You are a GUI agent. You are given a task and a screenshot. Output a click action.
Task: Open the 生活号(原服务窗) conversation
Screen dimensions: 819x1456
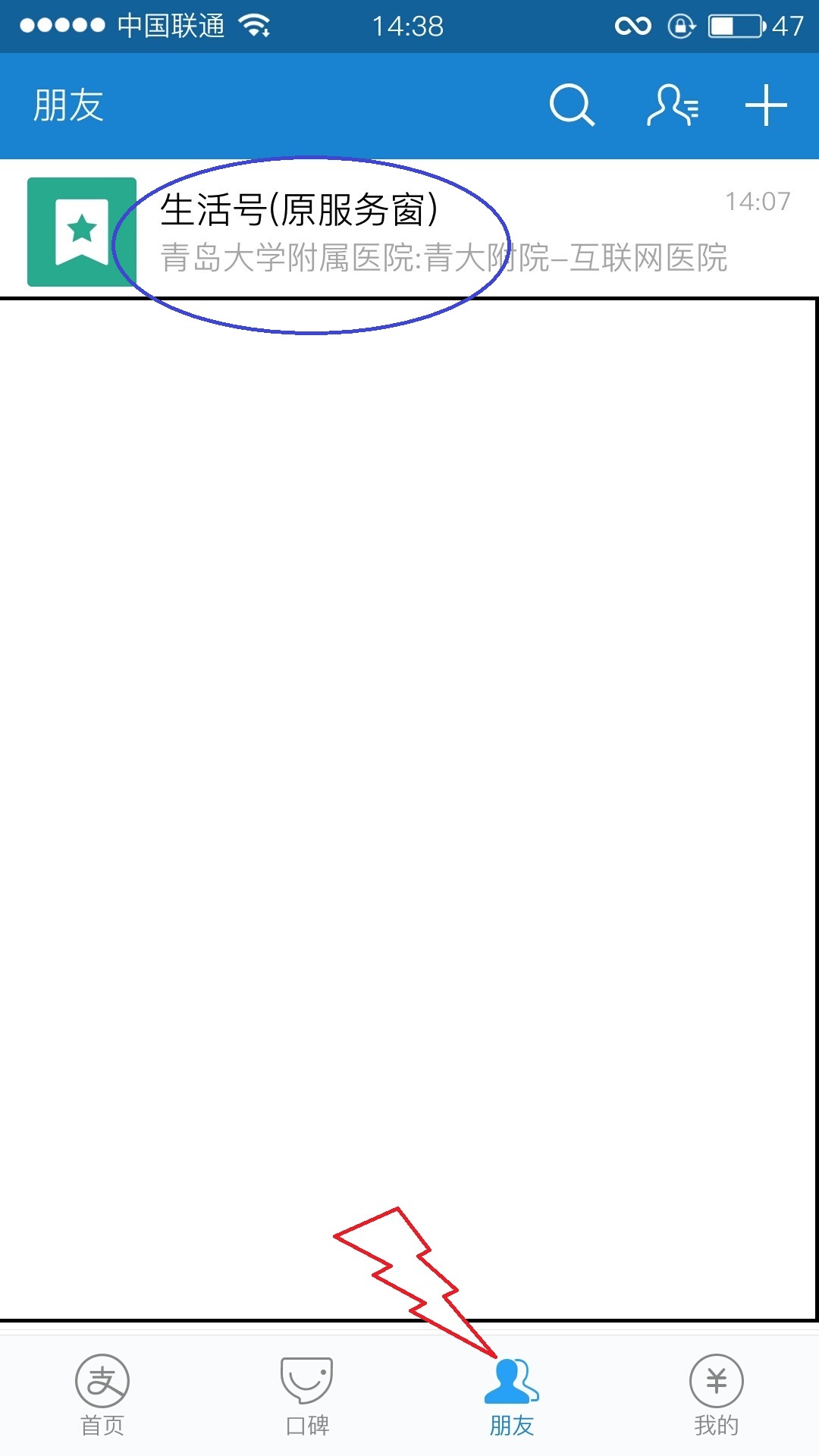[x=409, y=231]
